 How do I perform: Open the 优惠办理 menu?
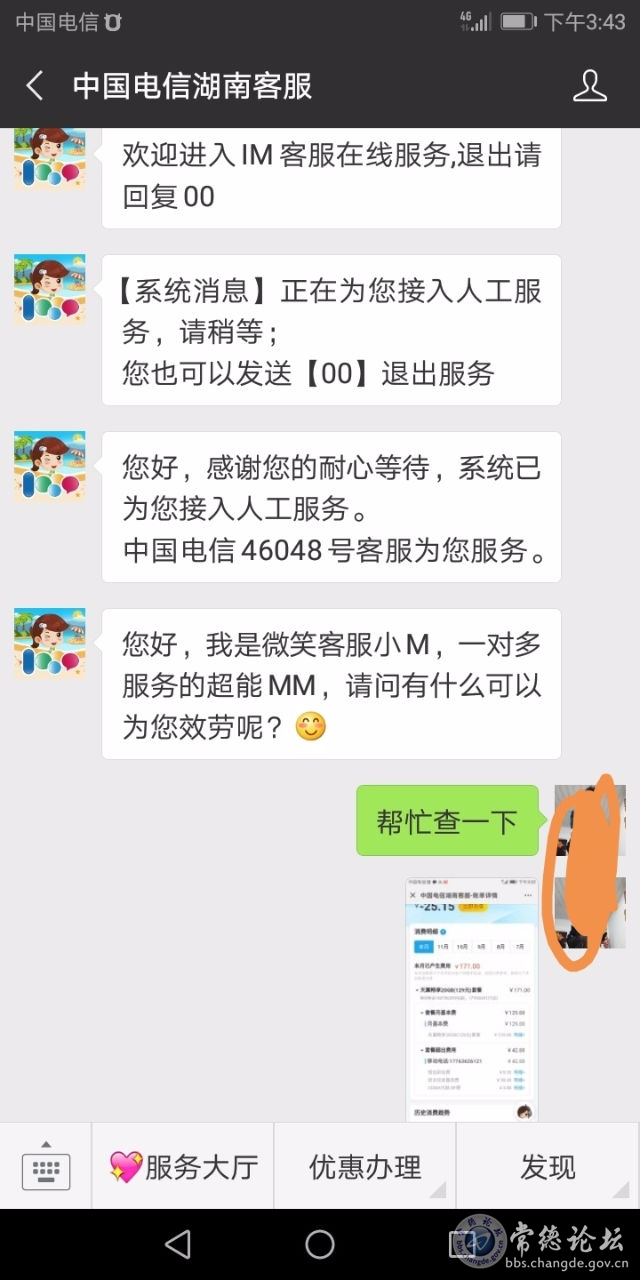pos(365,1167)
